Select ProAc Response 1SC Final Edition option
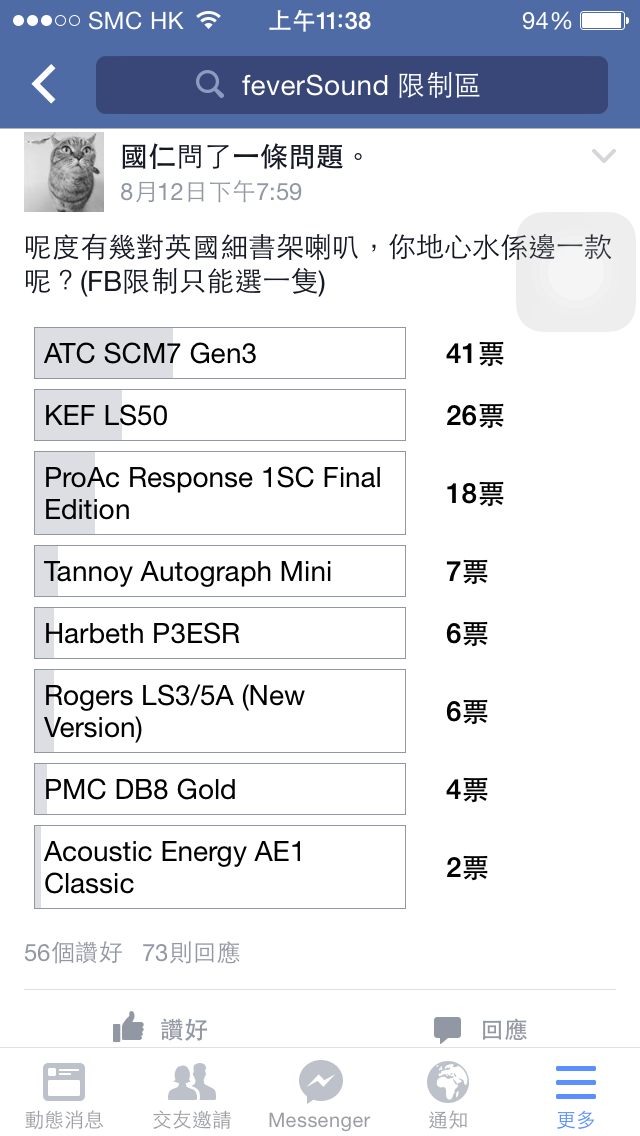This screenshot has height=1136, width=640. [x=220, y=493]
